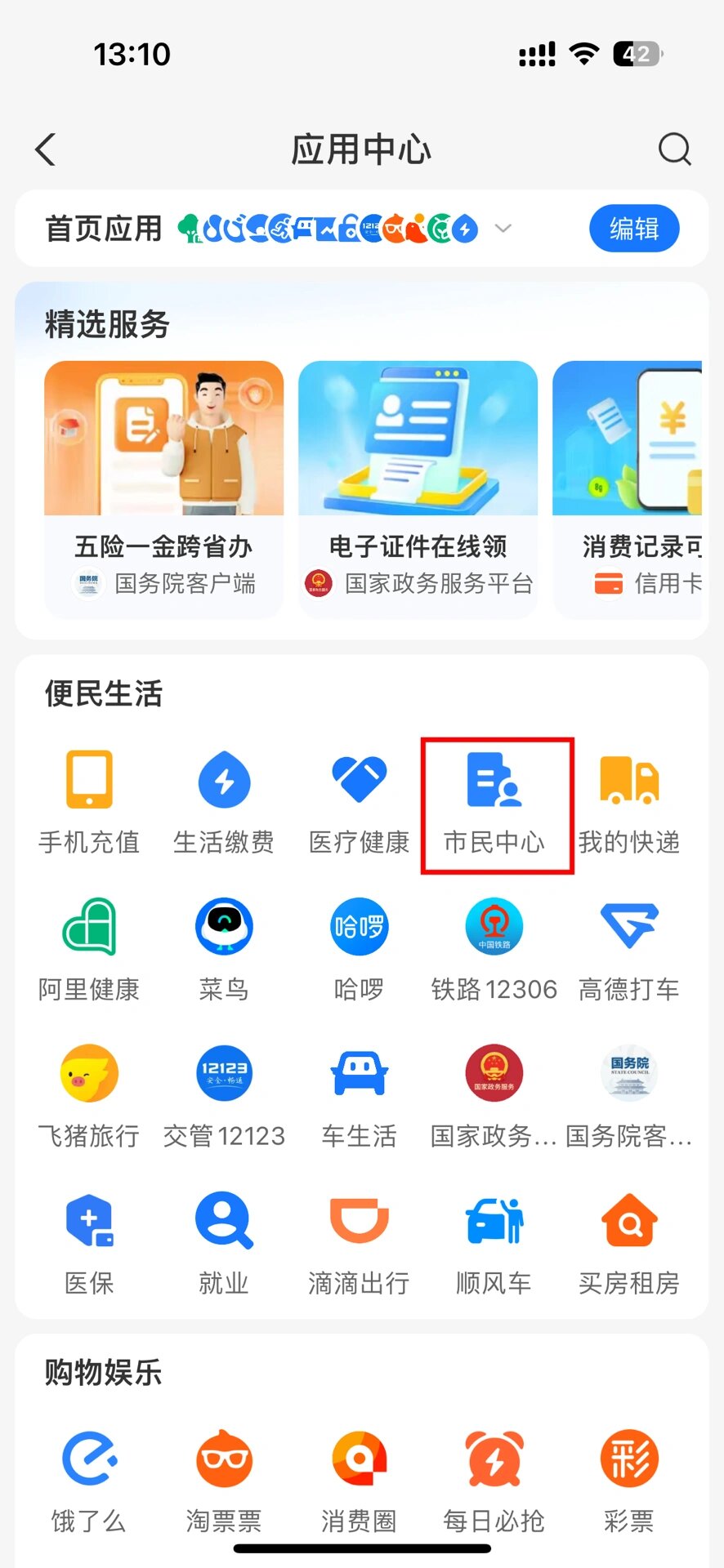Tap the 编辑 button to edit apps
This screenshot has height=1568, width=724.
[634, 229]
